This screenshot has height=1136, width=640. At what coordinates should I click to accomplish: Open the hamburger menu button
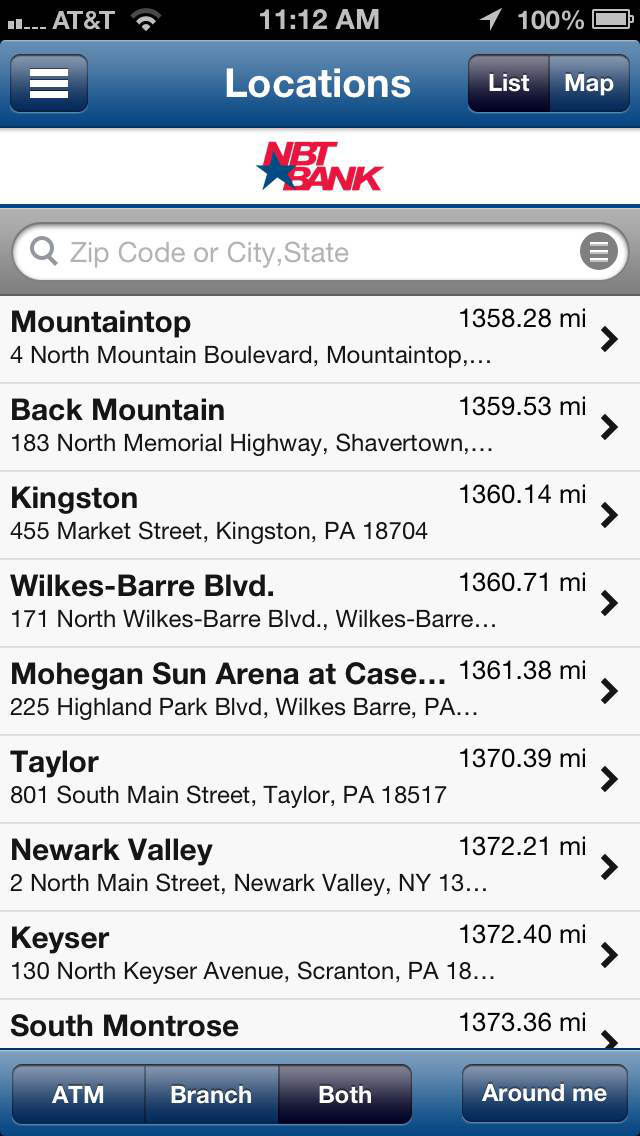49,83
